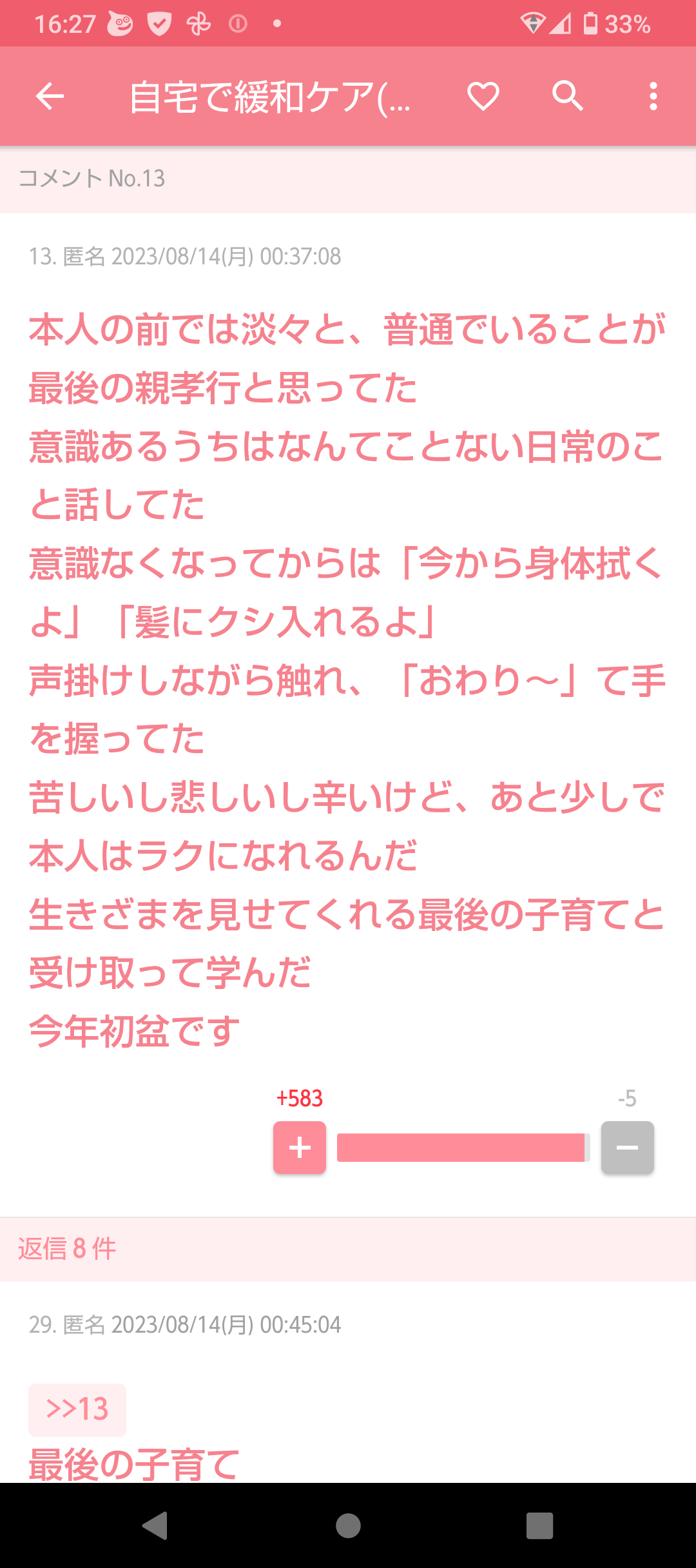The height and width of the screenshot is (1568, 696).
Task: Open recent apps from navigation bar
Action: point(540,1525)
